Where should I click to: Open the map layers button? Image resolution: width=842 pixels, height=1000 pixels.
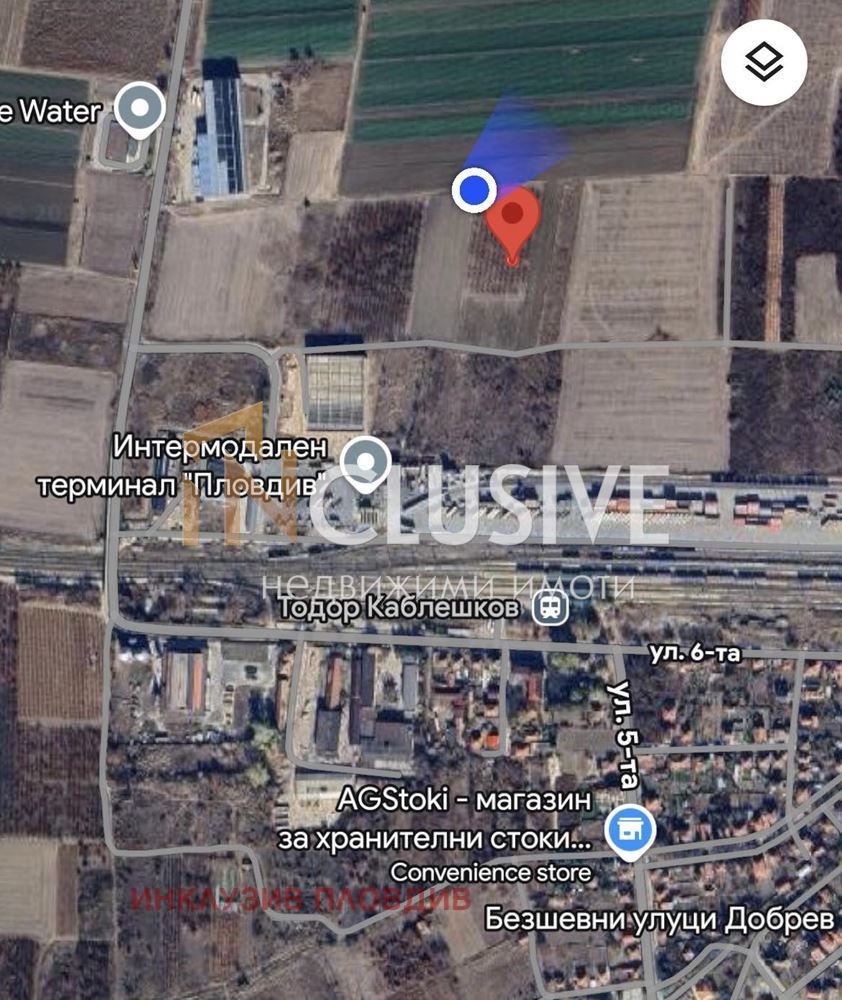pyautogui.click(x=764, y=64)
